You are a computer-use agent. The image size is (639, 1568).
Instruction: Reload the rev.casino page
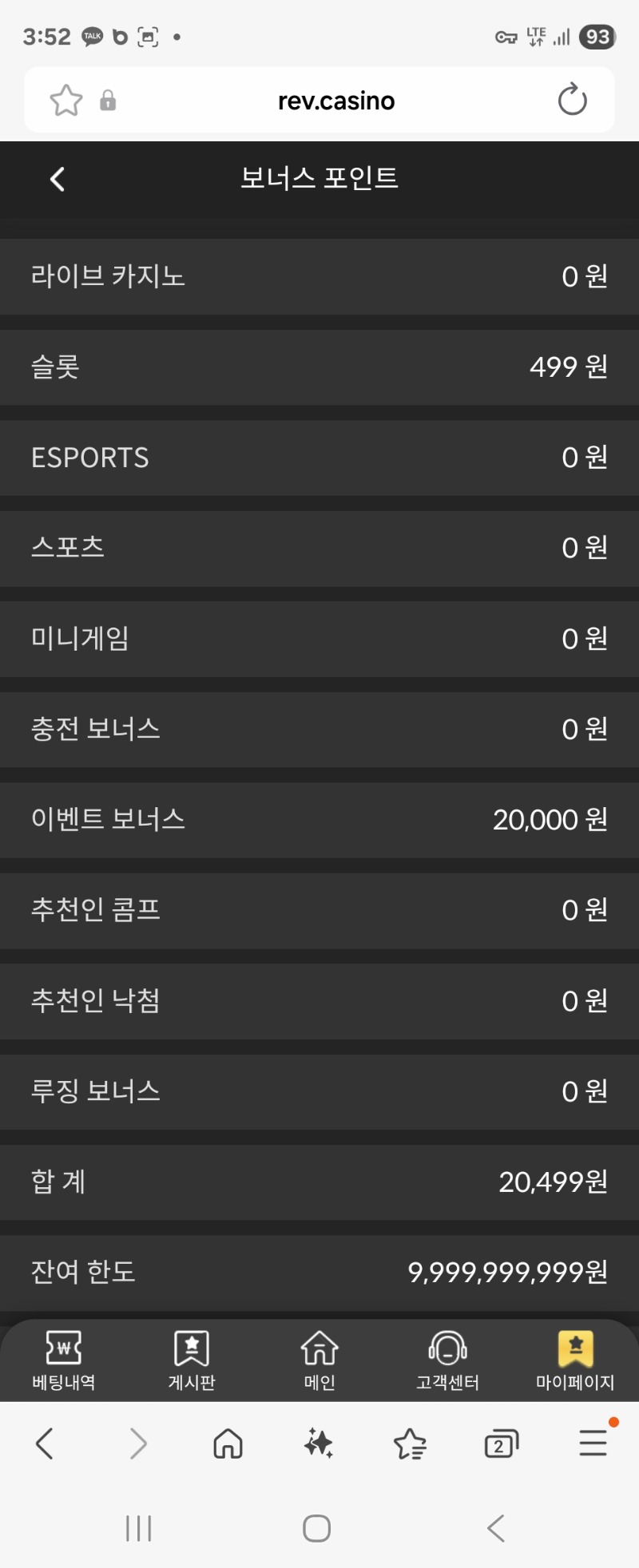pyautogui.click(x=572, y=101)
